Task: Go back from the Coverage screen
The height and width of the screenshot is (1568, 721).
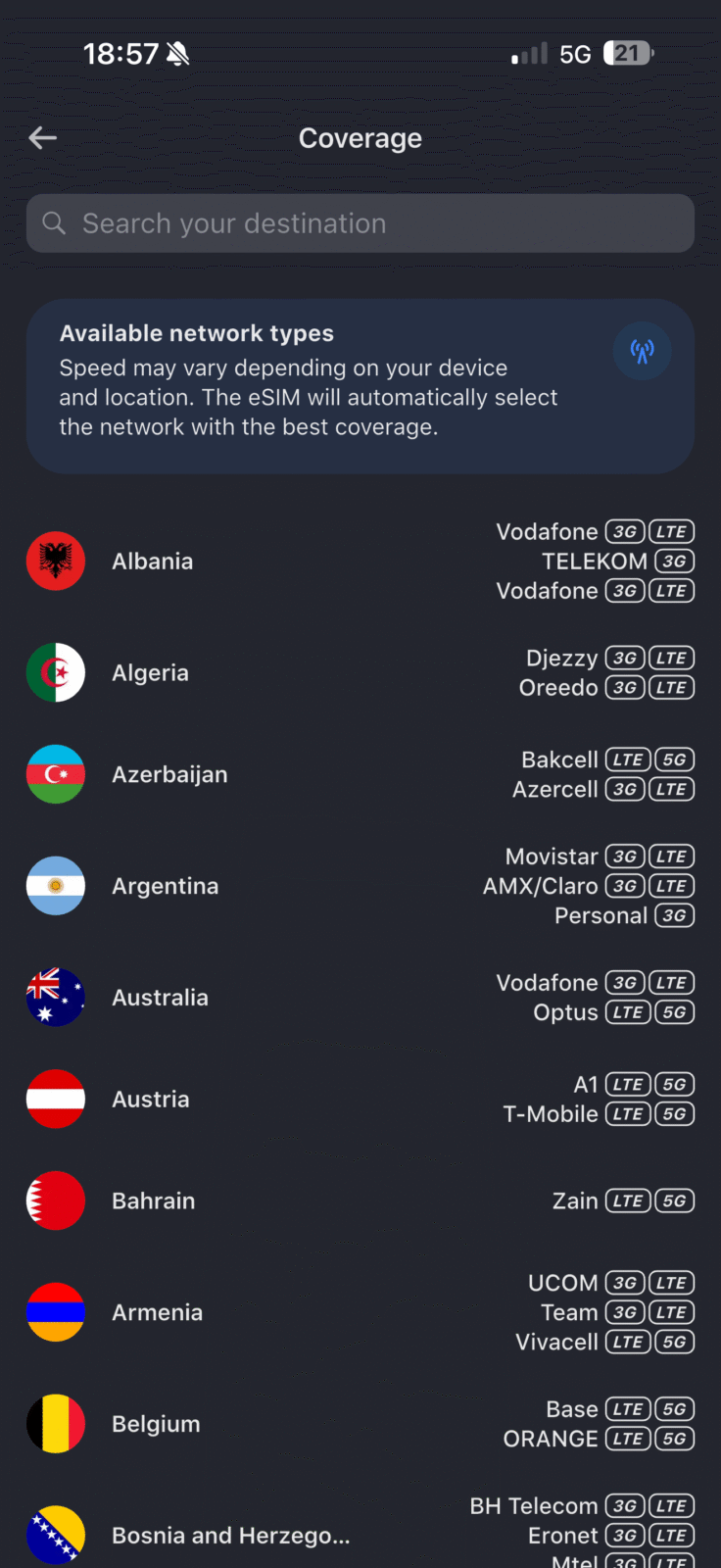Action: coord(43,138)
